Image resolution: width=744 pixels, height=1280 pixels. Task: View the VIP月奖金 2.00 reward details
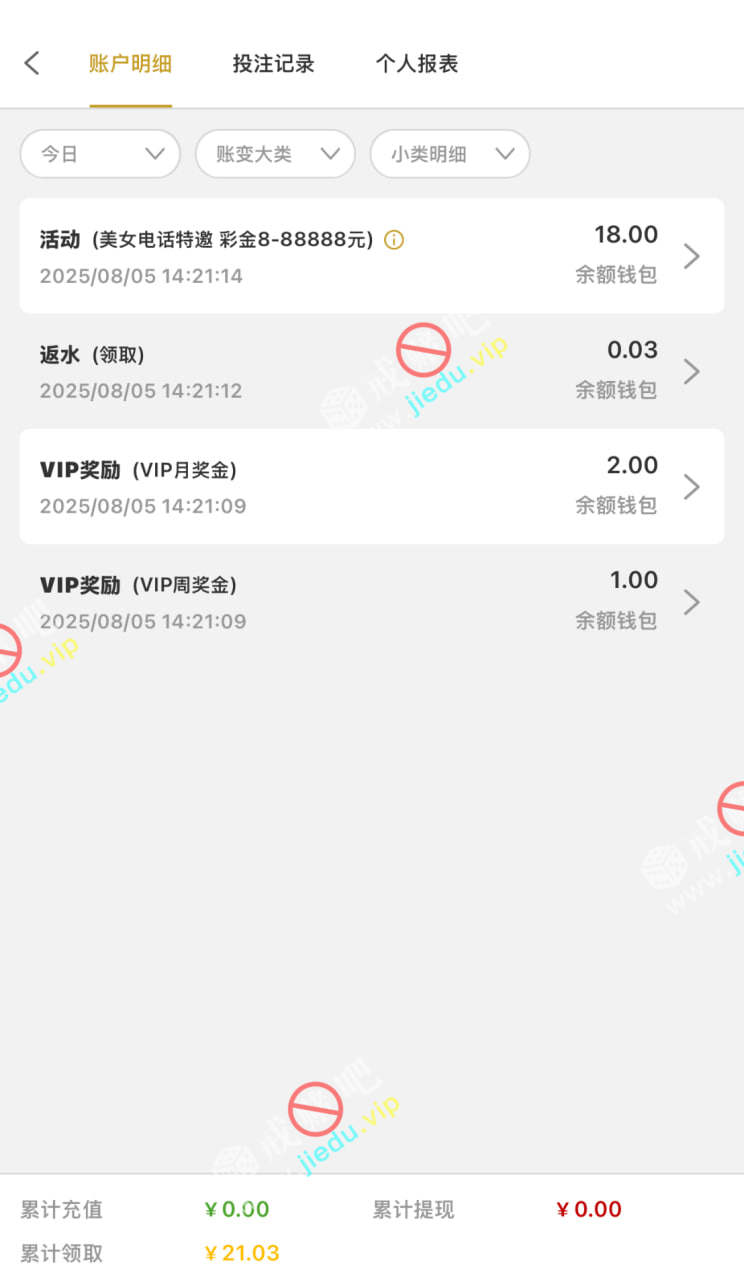pyautogui.click(x=371, y=486)
